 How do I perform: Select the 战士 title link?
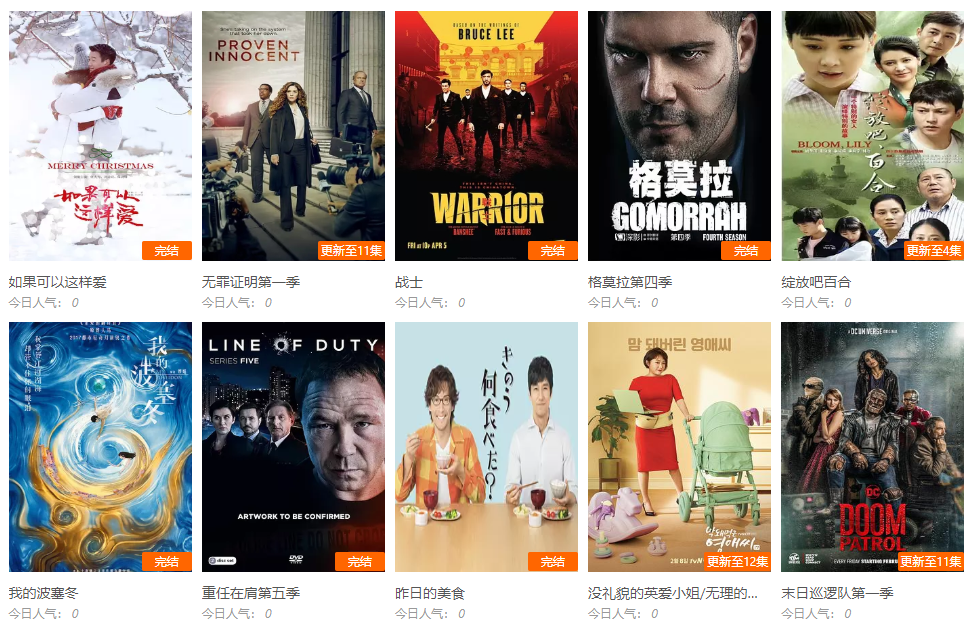tap(409, 282)
